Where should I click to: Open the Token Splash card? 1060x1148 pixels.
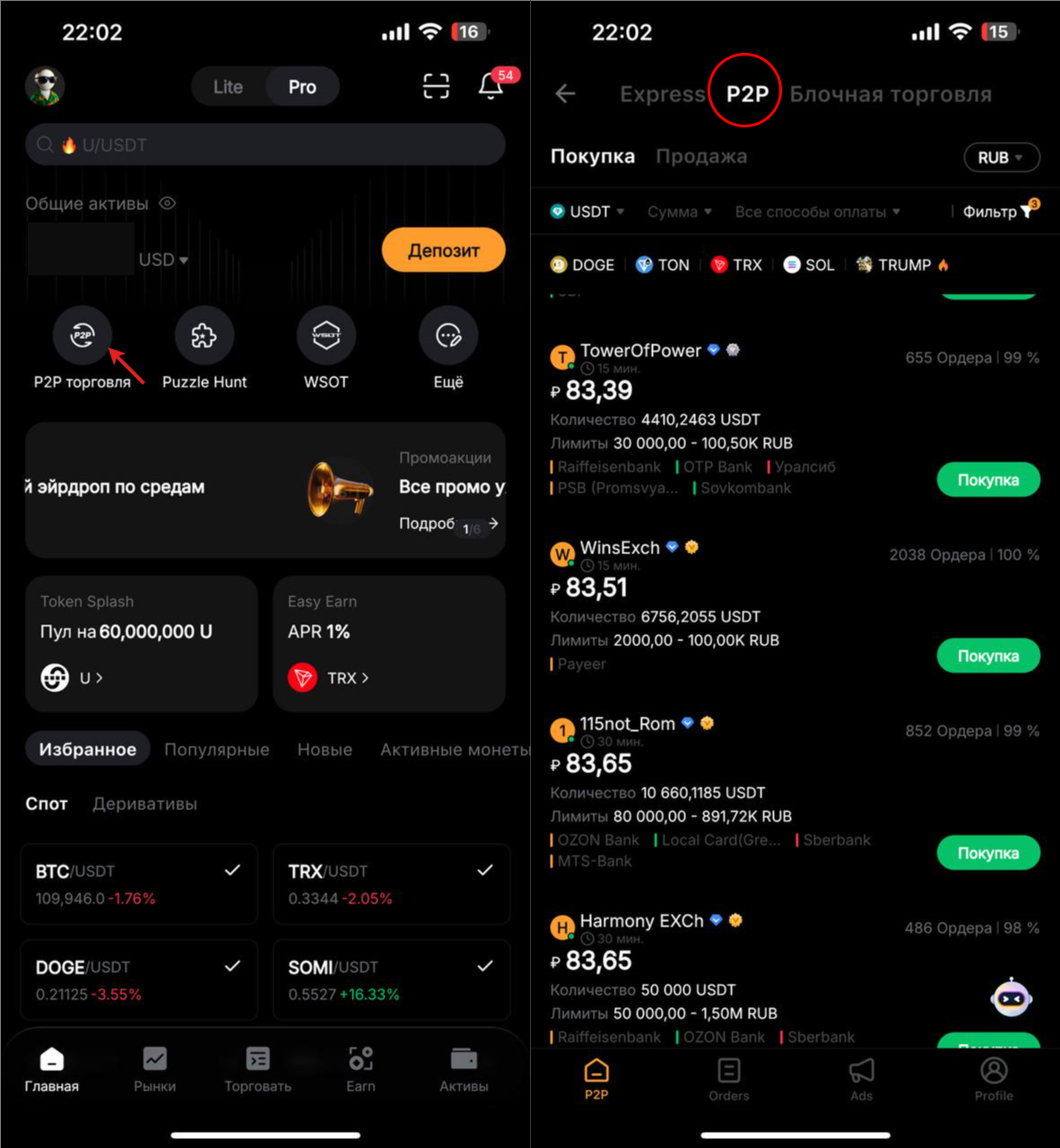[141, 643]
